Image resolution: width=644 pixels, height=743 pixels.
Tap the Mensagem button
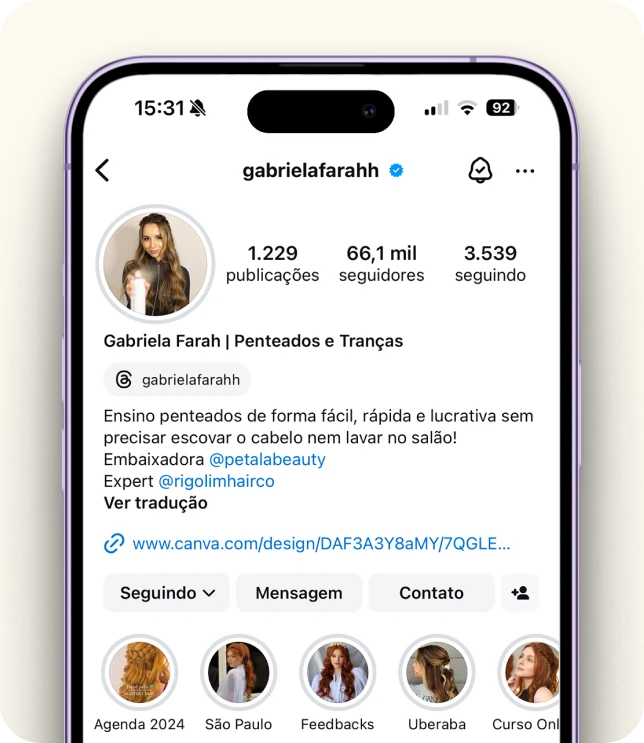click(x=299, y=593)
